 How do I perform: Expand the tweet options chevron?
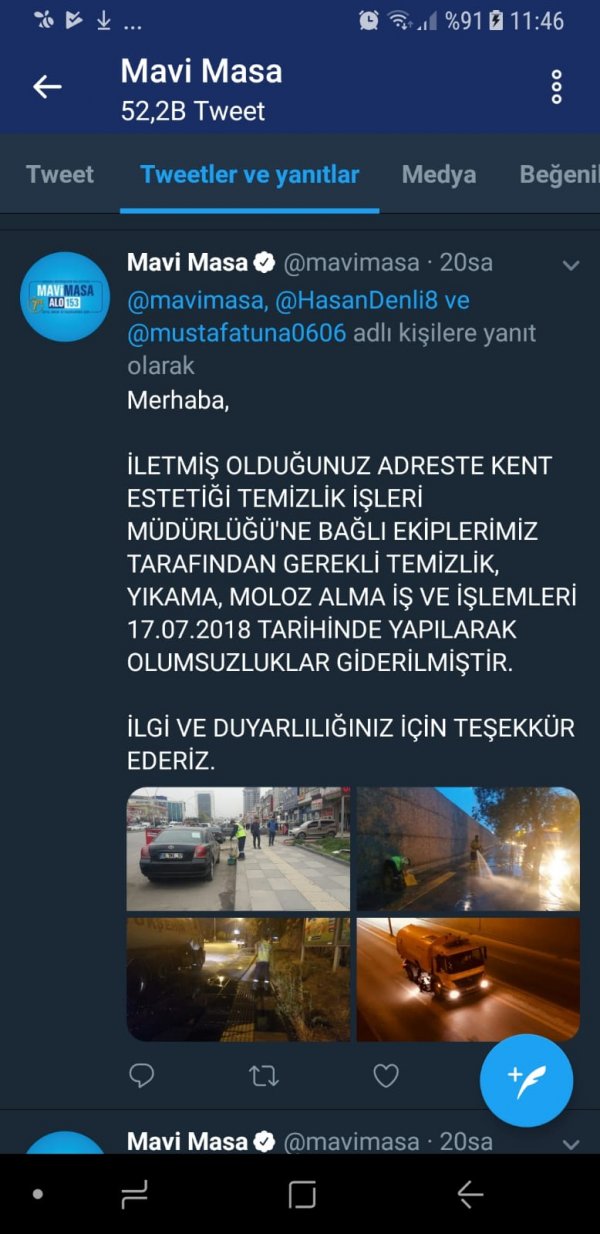click(x=571, y=265)
